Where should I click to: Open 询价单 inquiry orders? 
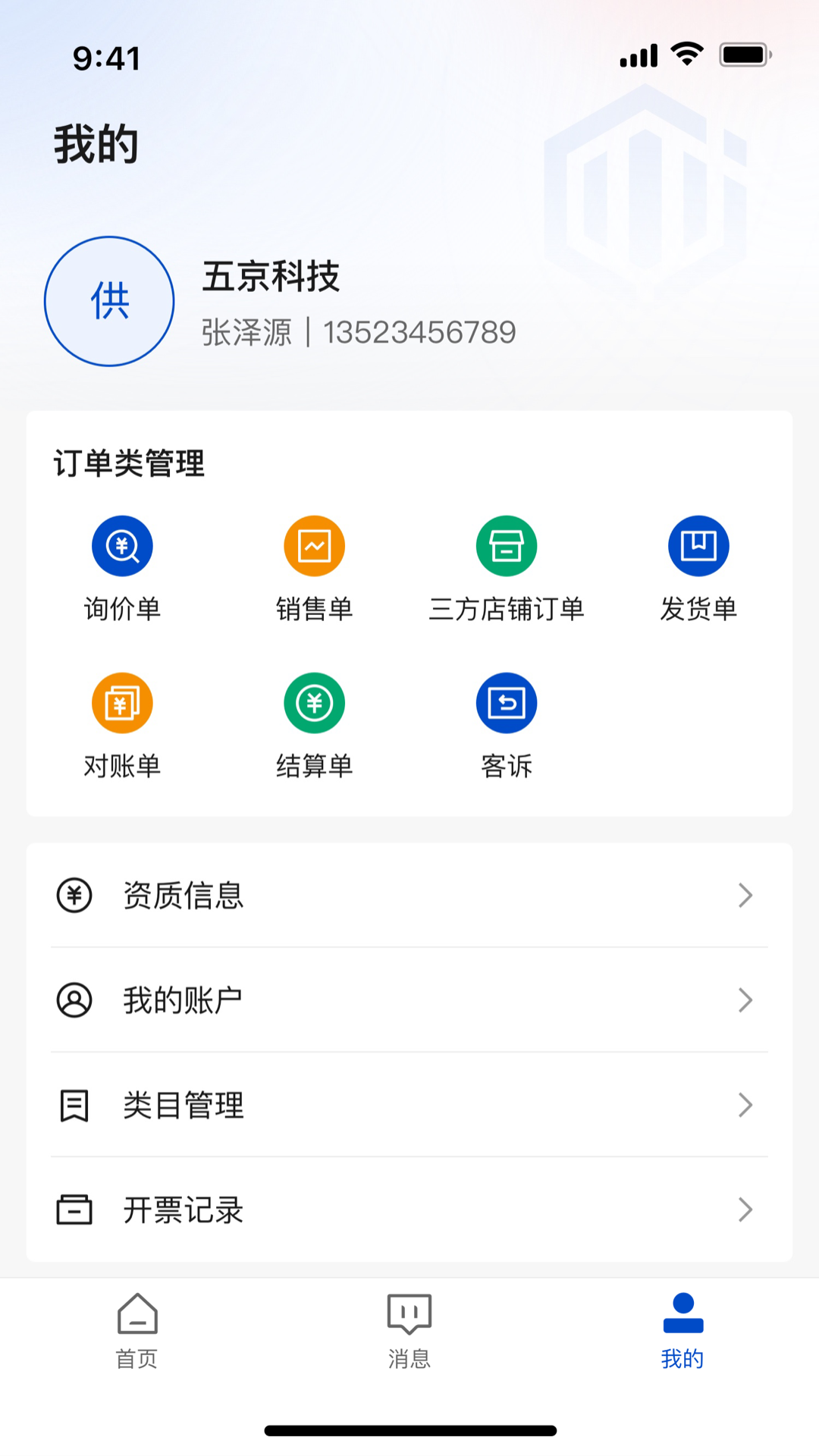(122, 546)
